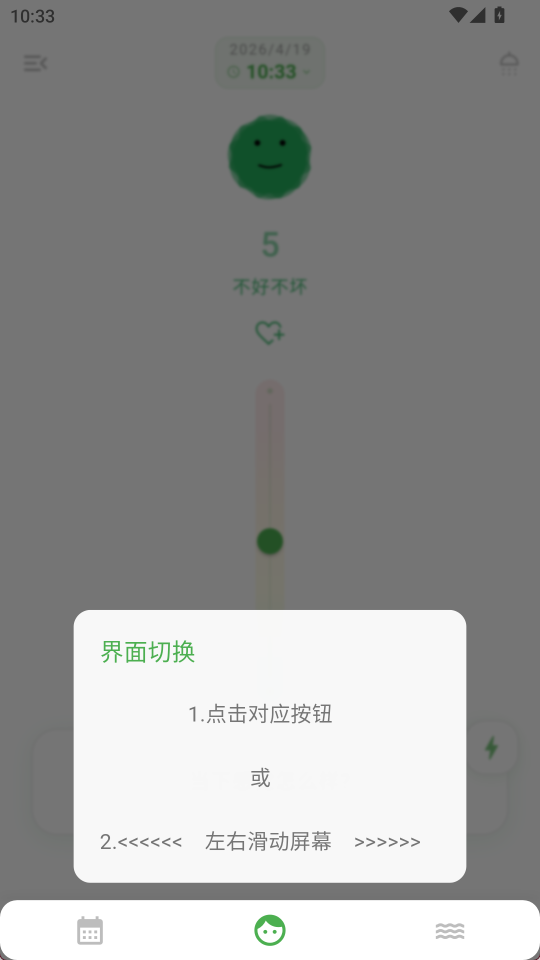Tap the heart plus icon
The width and height of the screenshot is (540, 960).
tap(270, 332)
